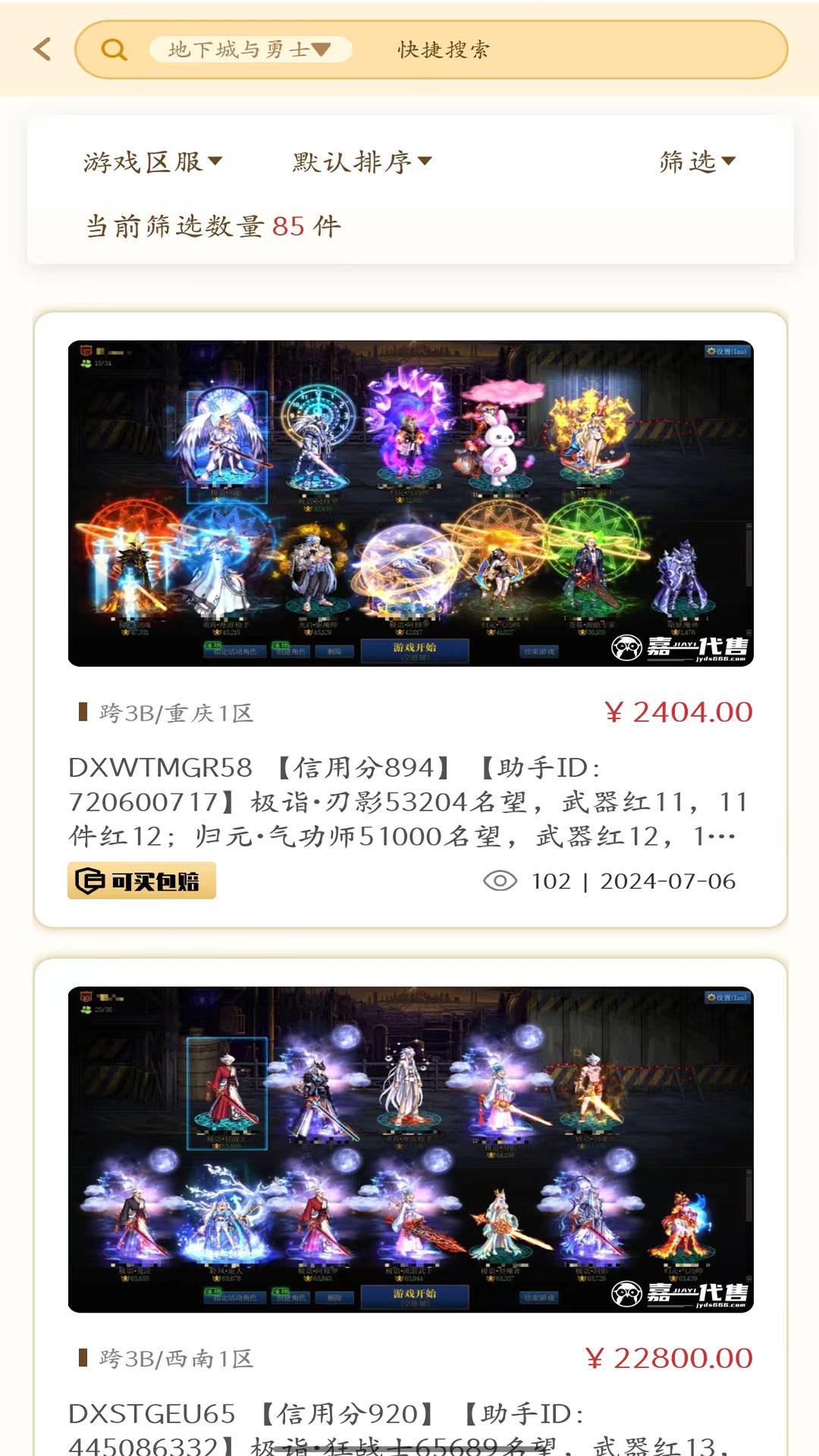The height and width of the screenshot is (1456, 819).
Task: Open listing DXSTGEU65 details
Action: [x=409, y=1418]
